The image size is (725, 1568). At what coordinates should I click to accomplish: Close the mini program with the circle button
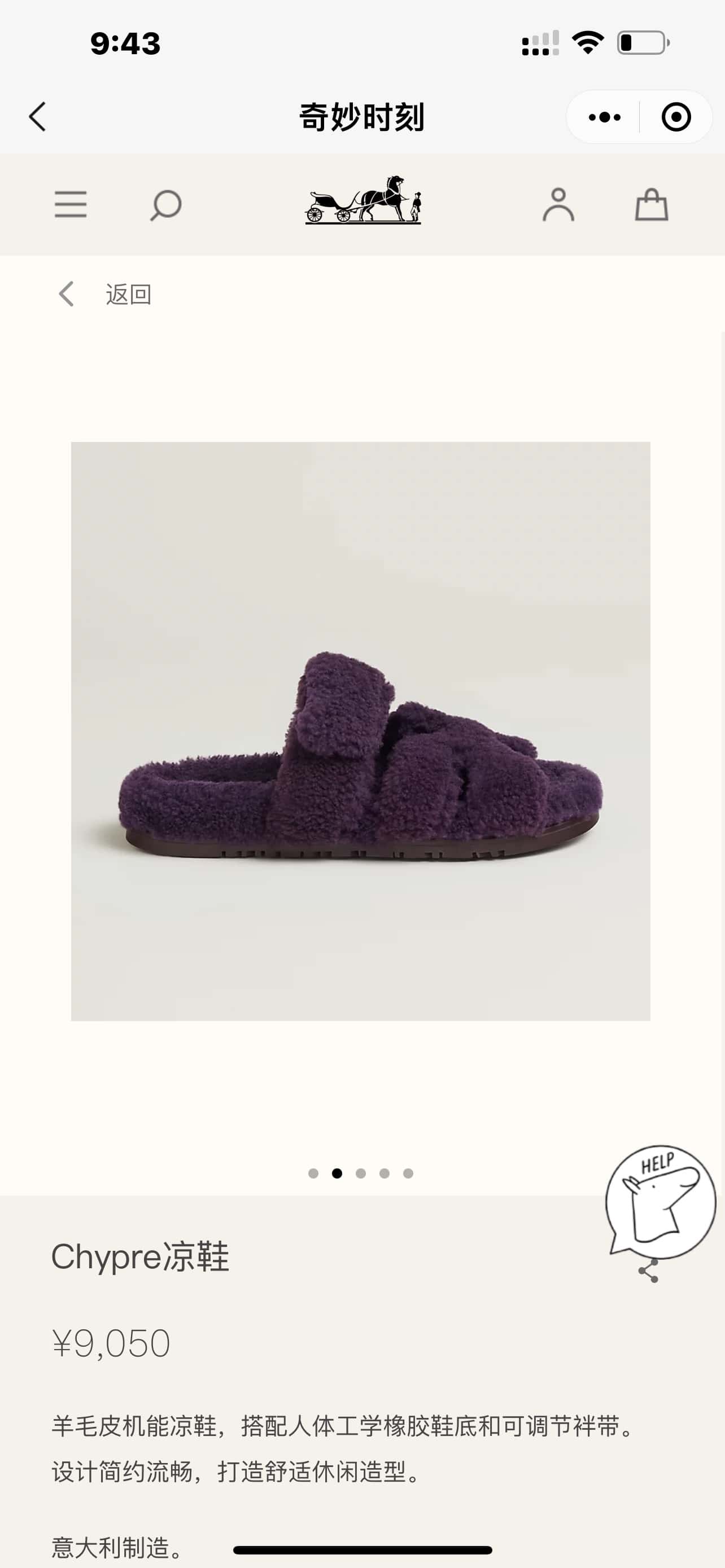(x=676, y=117)
